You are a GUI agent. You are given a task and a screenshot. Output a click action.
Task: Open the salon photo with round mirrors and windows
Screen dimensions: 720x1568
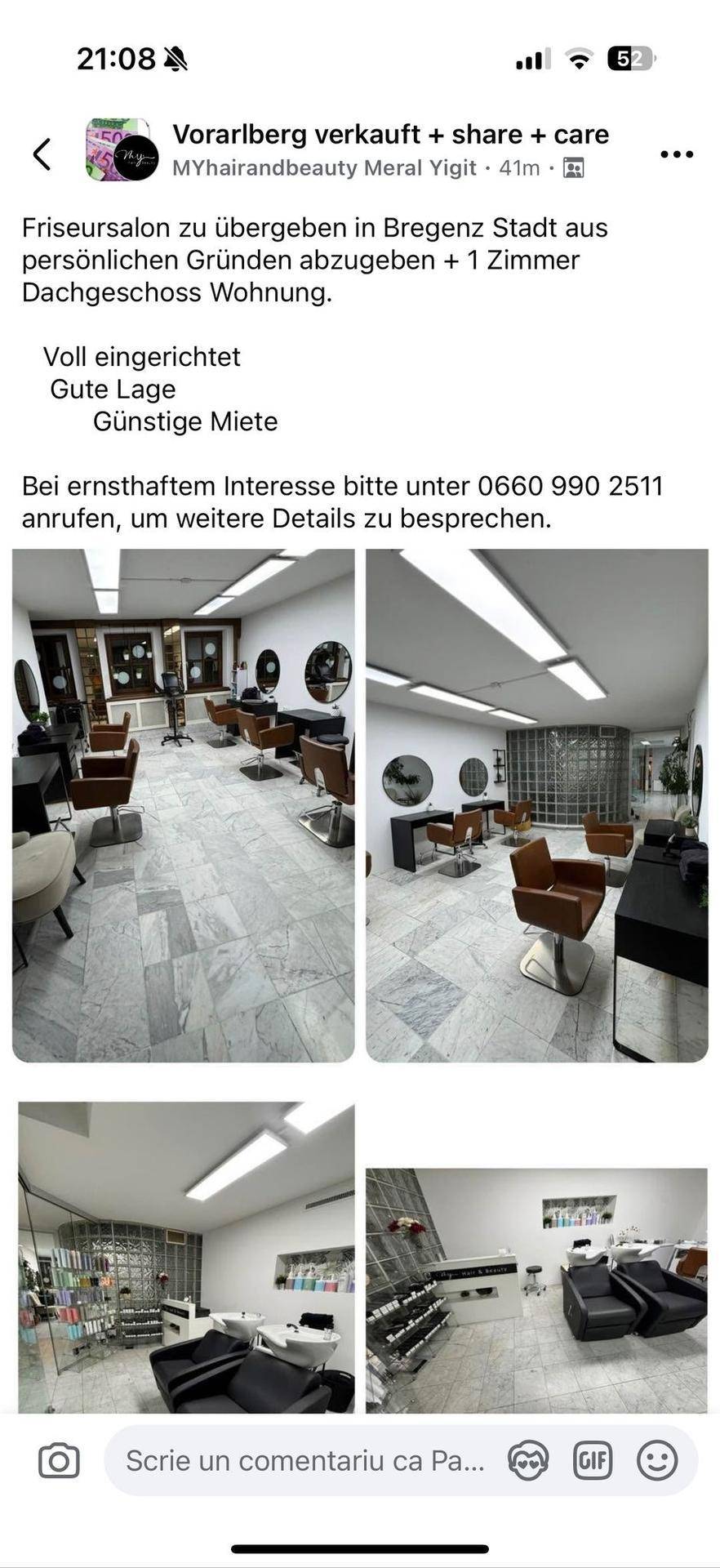tap(184, 805)
